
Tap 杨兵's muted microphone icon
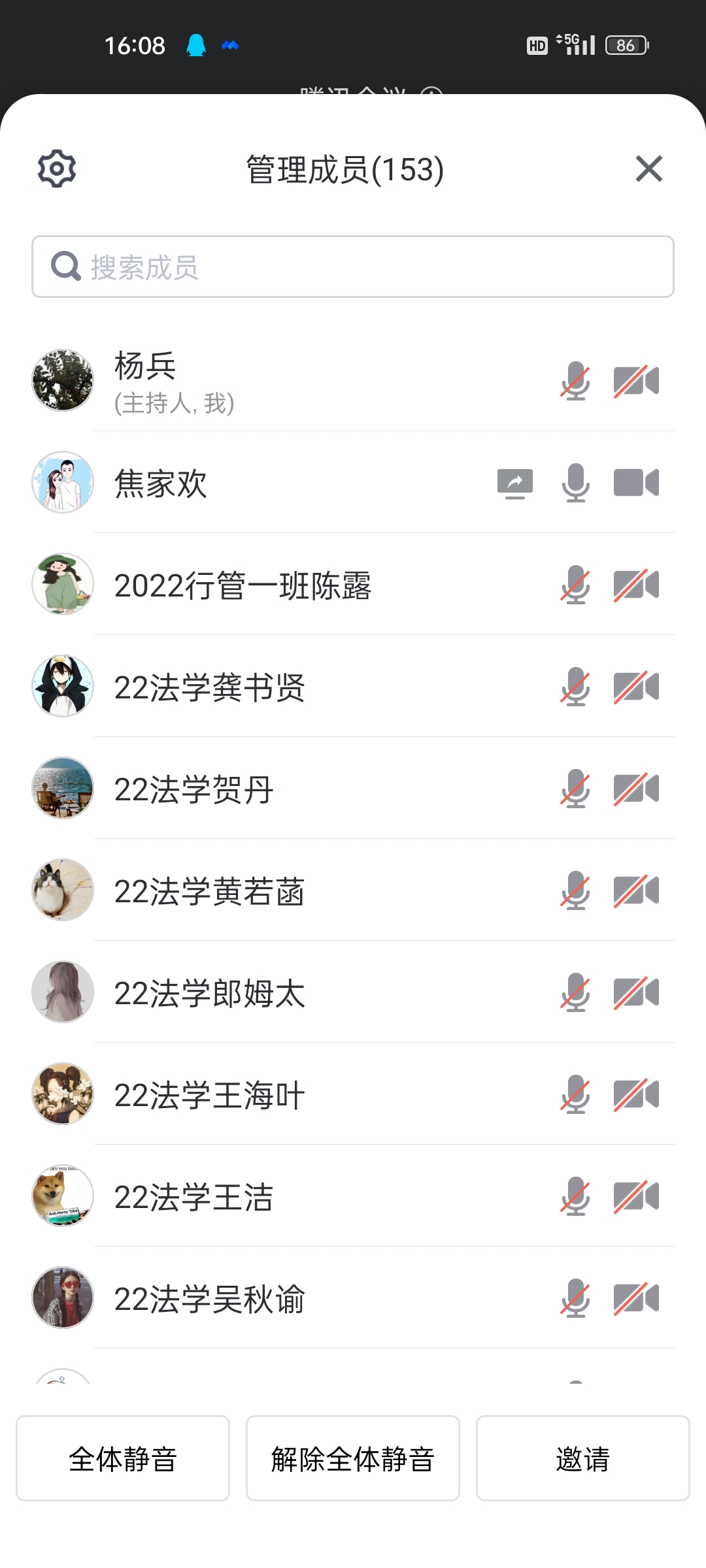tap(575, 381)
